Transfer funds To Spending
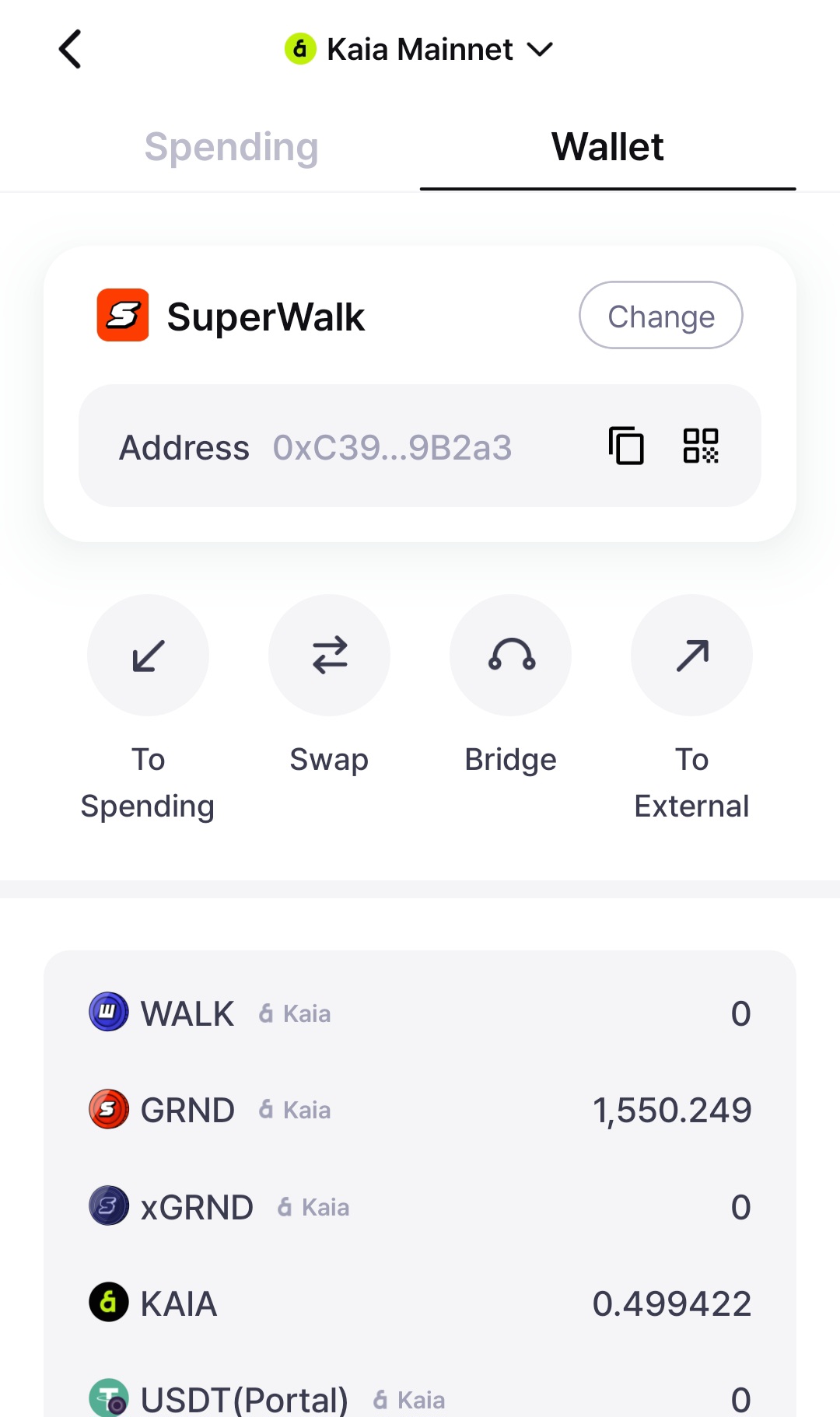 tap(148, 656)
